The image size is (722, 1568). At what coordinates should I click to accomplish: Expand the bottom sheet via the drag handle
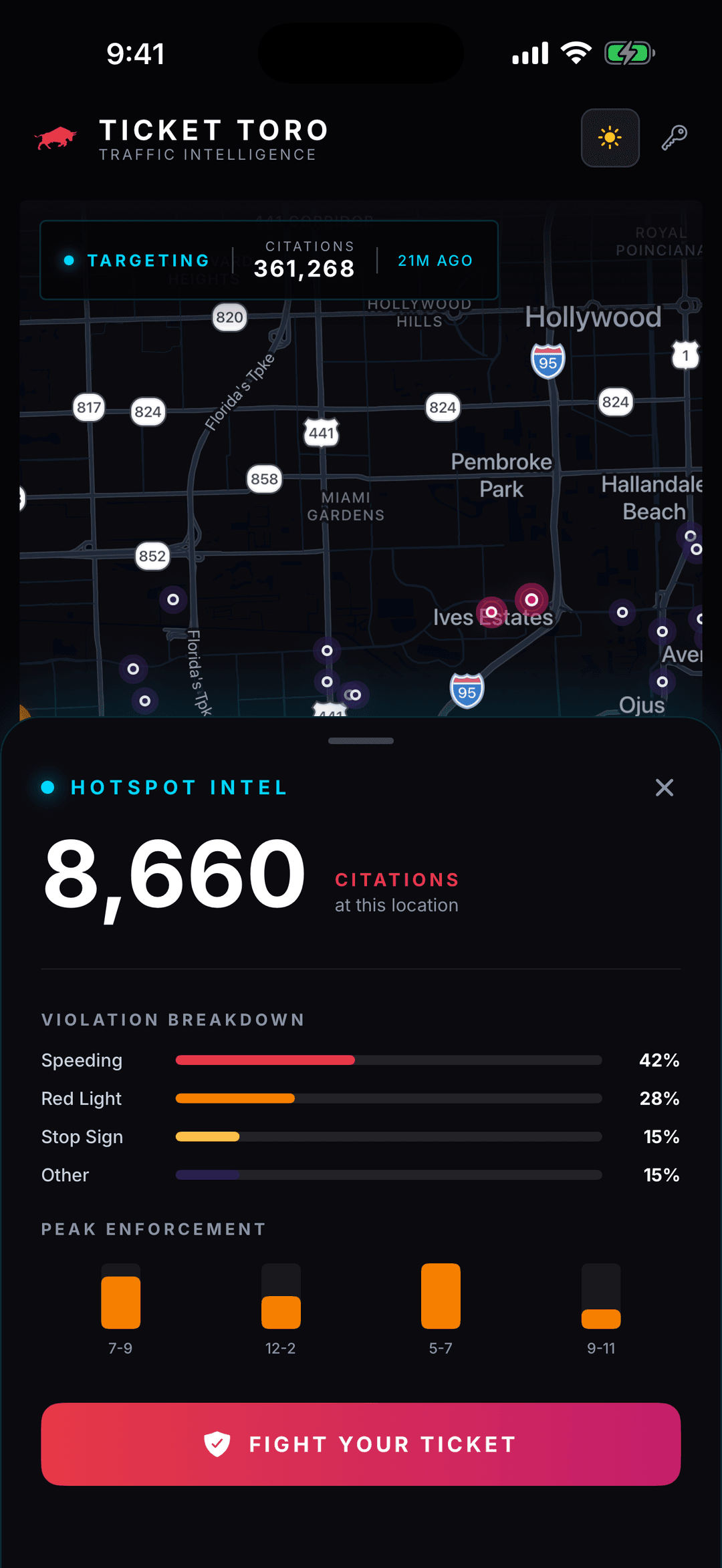click(x=361, y=740)
